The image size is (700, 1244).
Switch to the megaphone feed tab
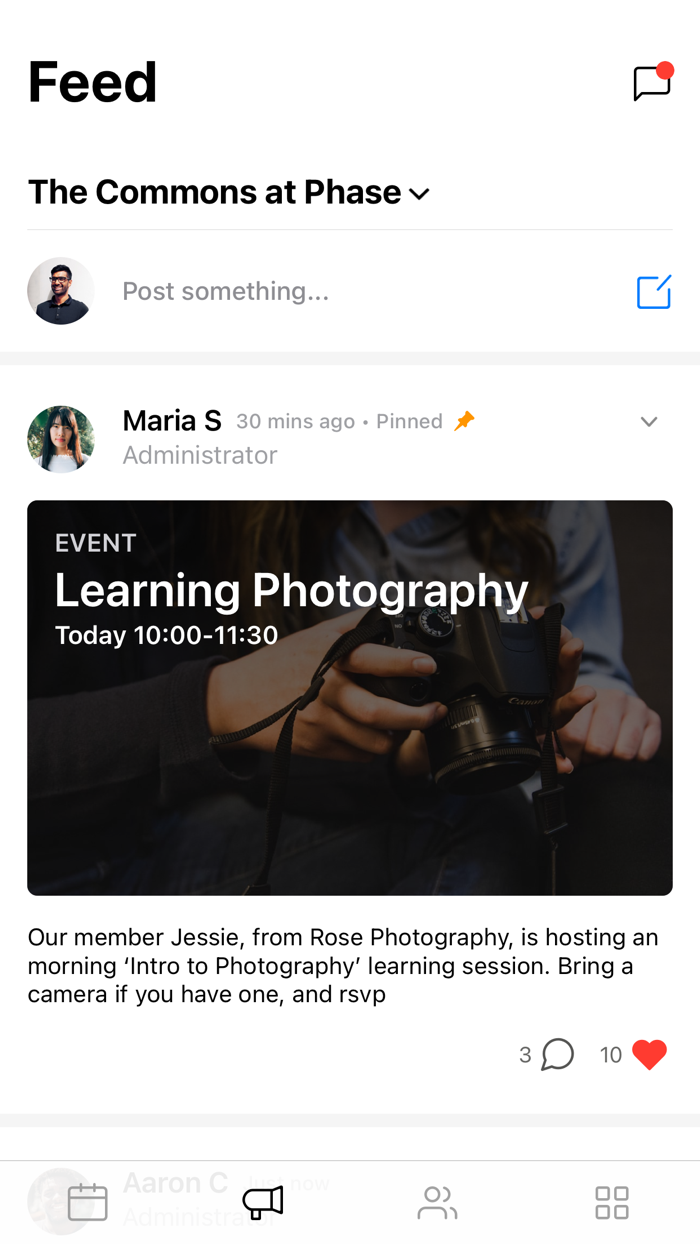tap(263, 1202)
